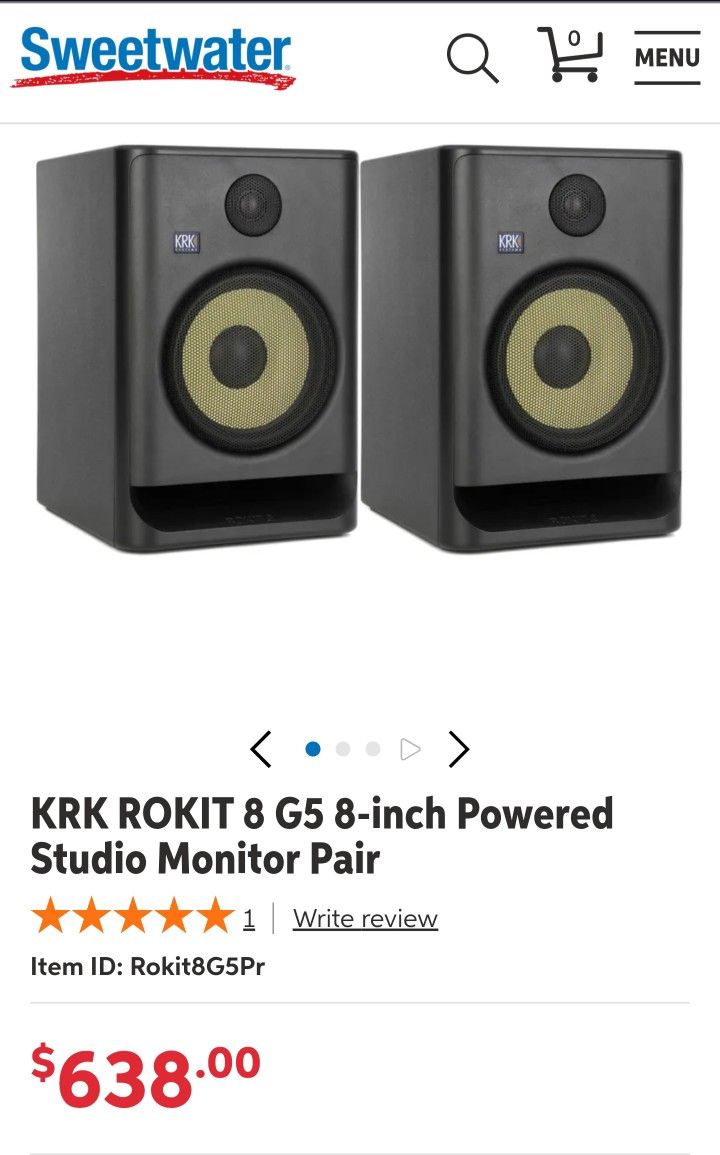Viewport: 720px width, 1155px height.
Task: Jump to the second image dot
Action: point(343,749)
